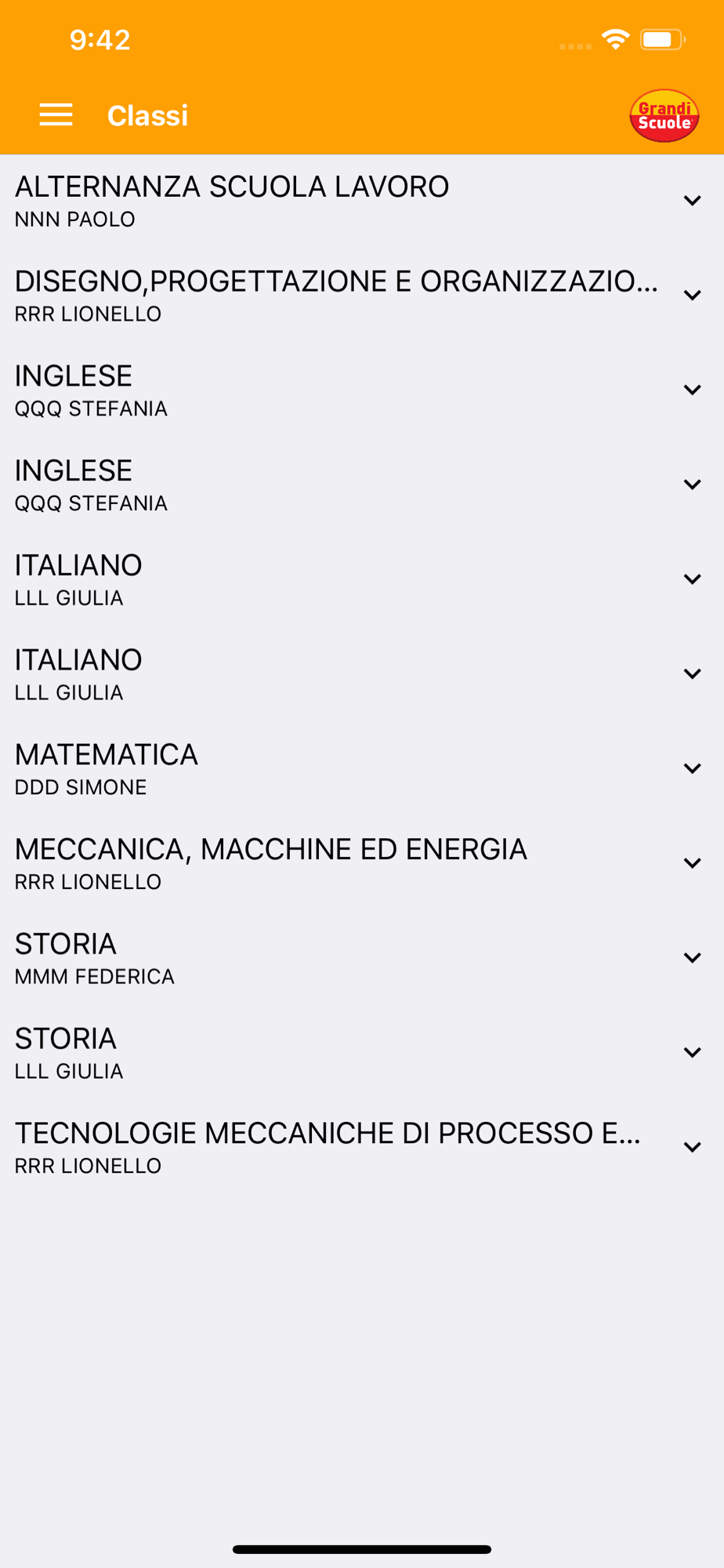The width and height of the screenshot is (724, 1568).
Task: Expand MECCANICA, MACCHINE ED ENERGIA
Action: [362, 864]
